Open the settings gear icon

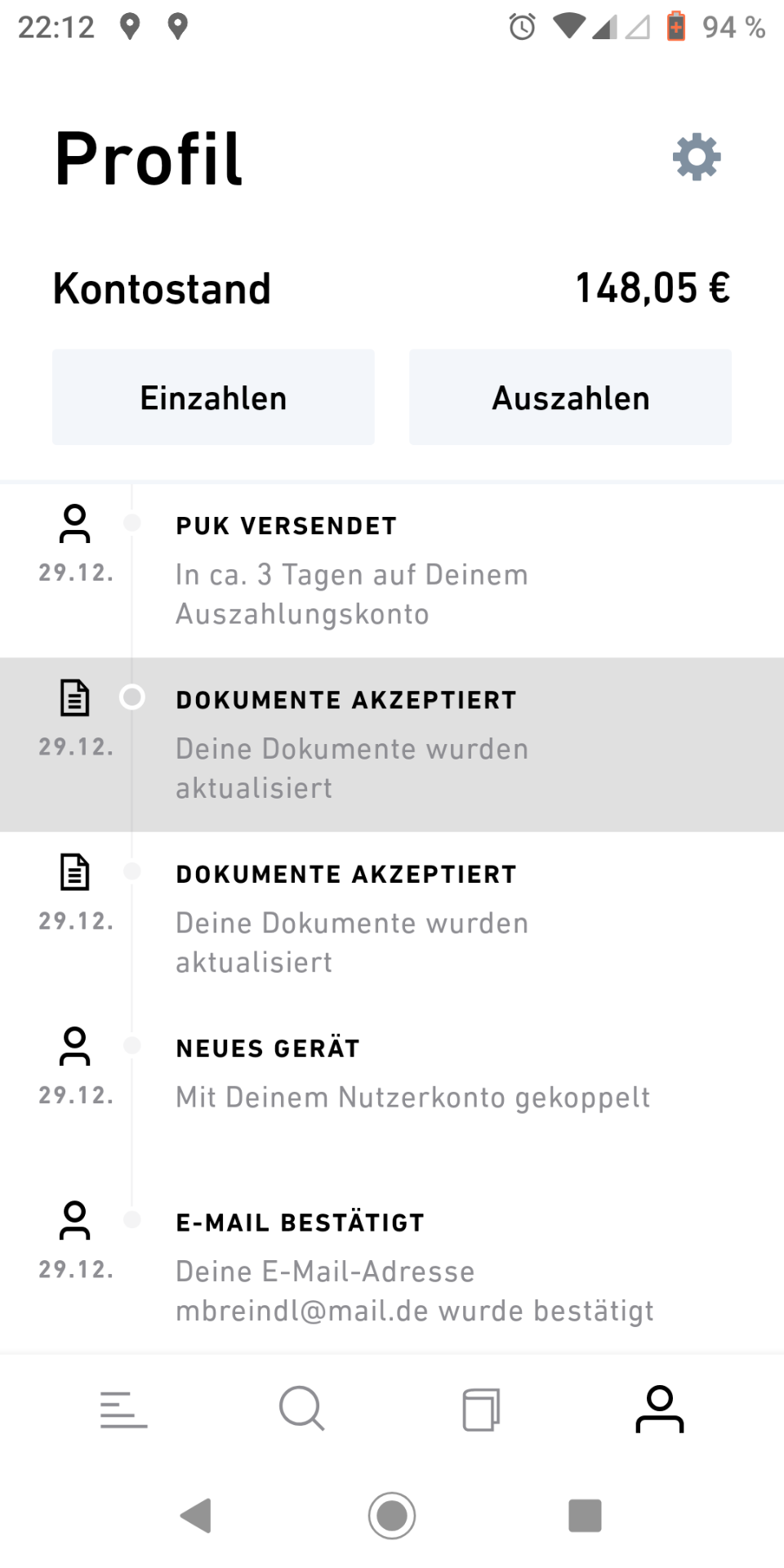point(697,158)
